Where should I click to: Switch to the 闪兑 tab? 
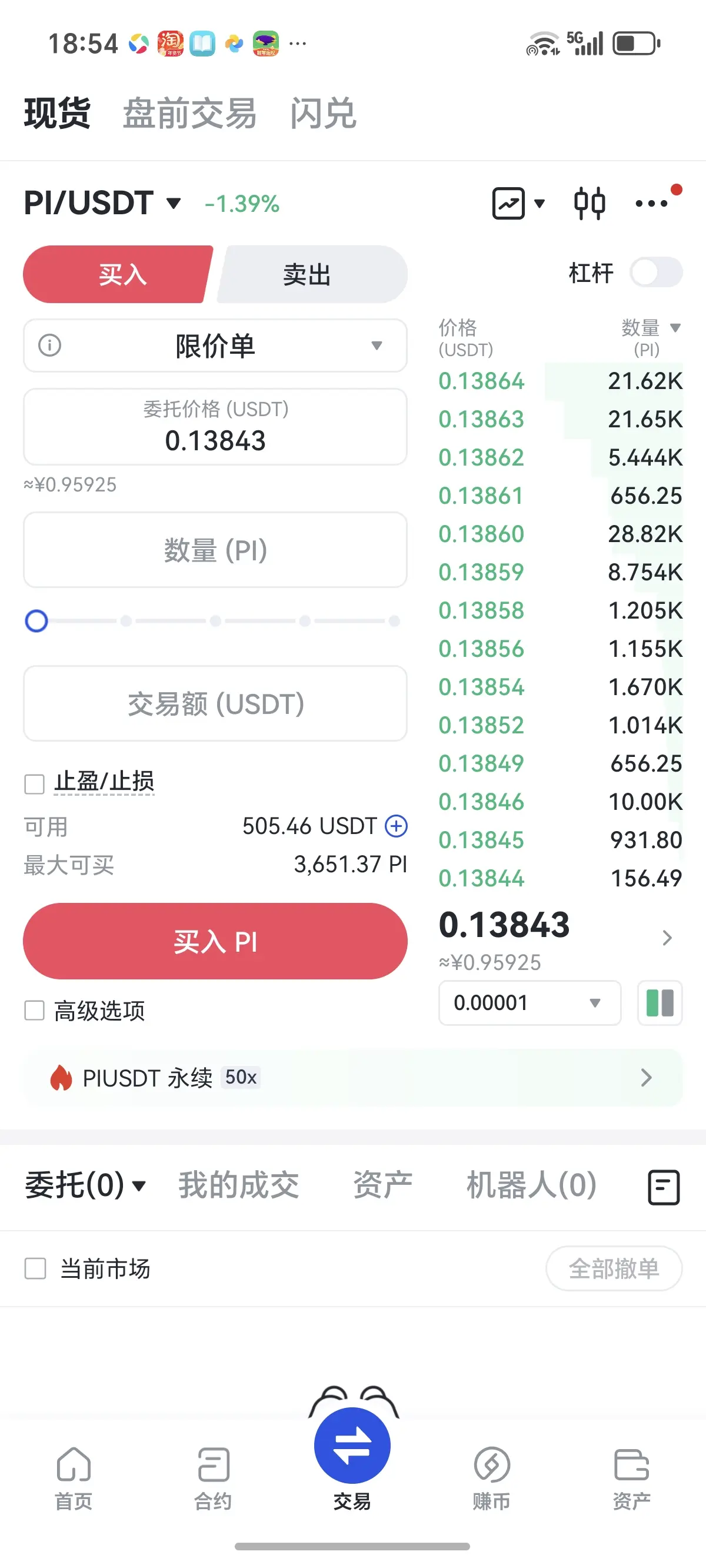pyautogui.click(x=322, y=114)
